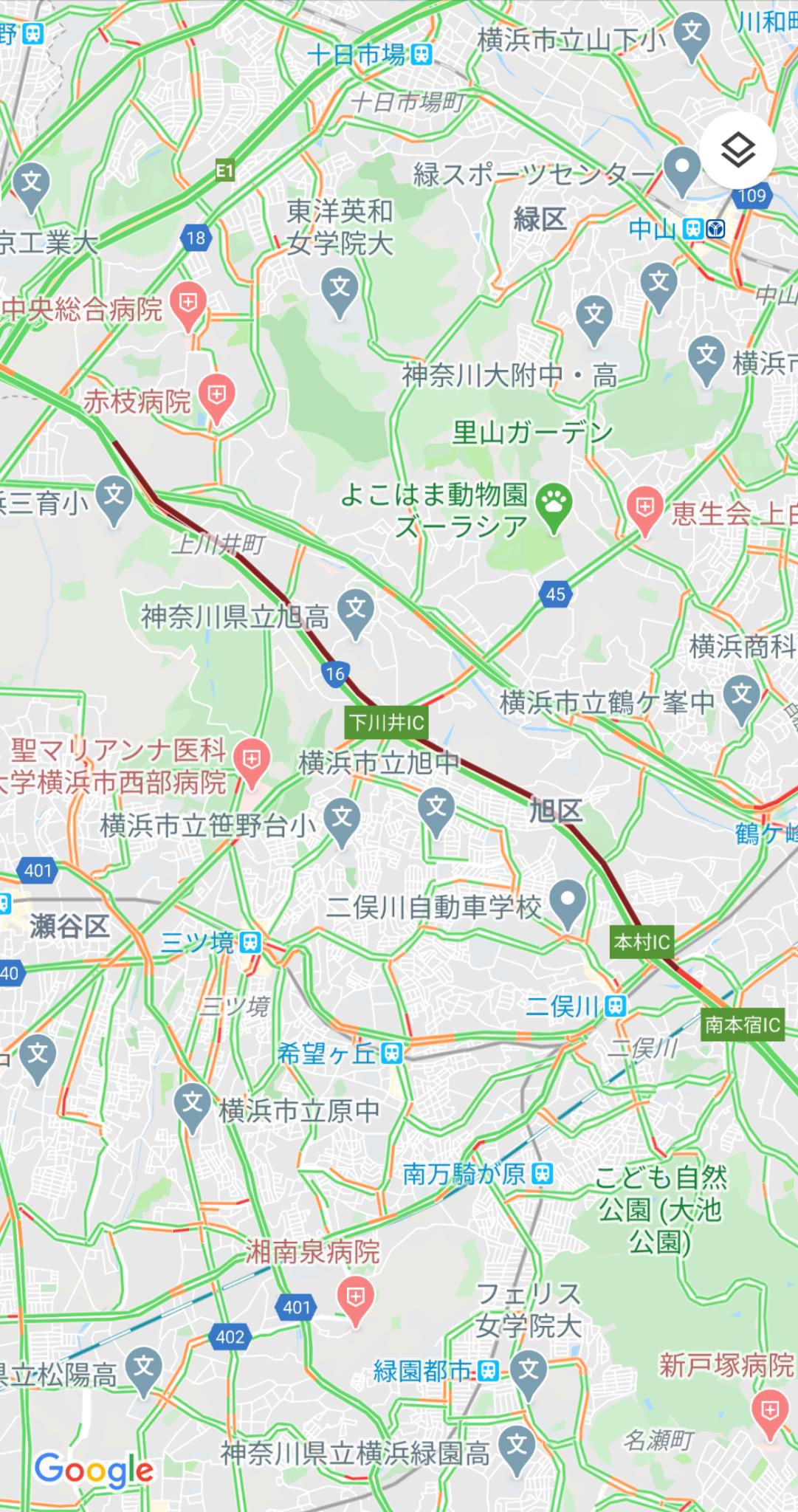Screen dimensions: 798x1512
Task: Open the map layers button
Action: (x=737, y=151)
